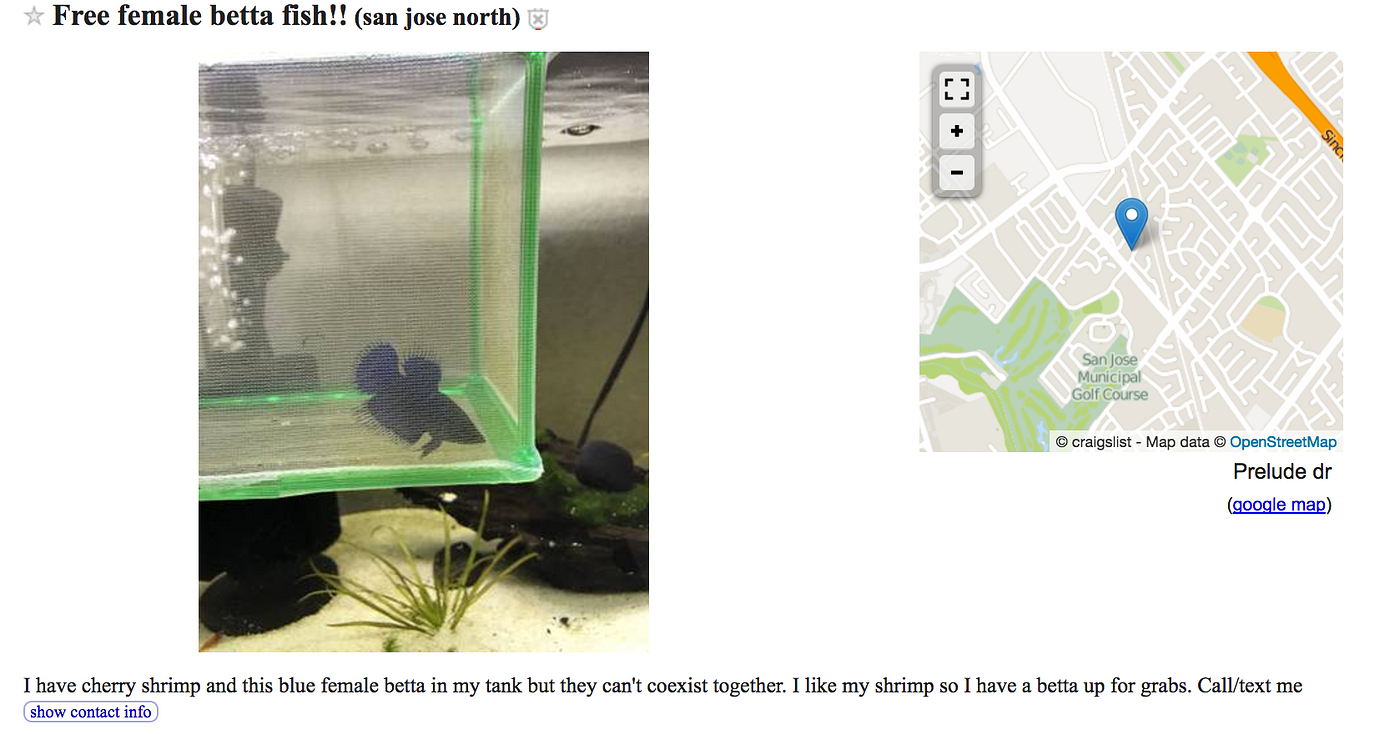This screenshot has height=734, width=1400.
Task: Show contact info for the seller
Action: point(91,712)
